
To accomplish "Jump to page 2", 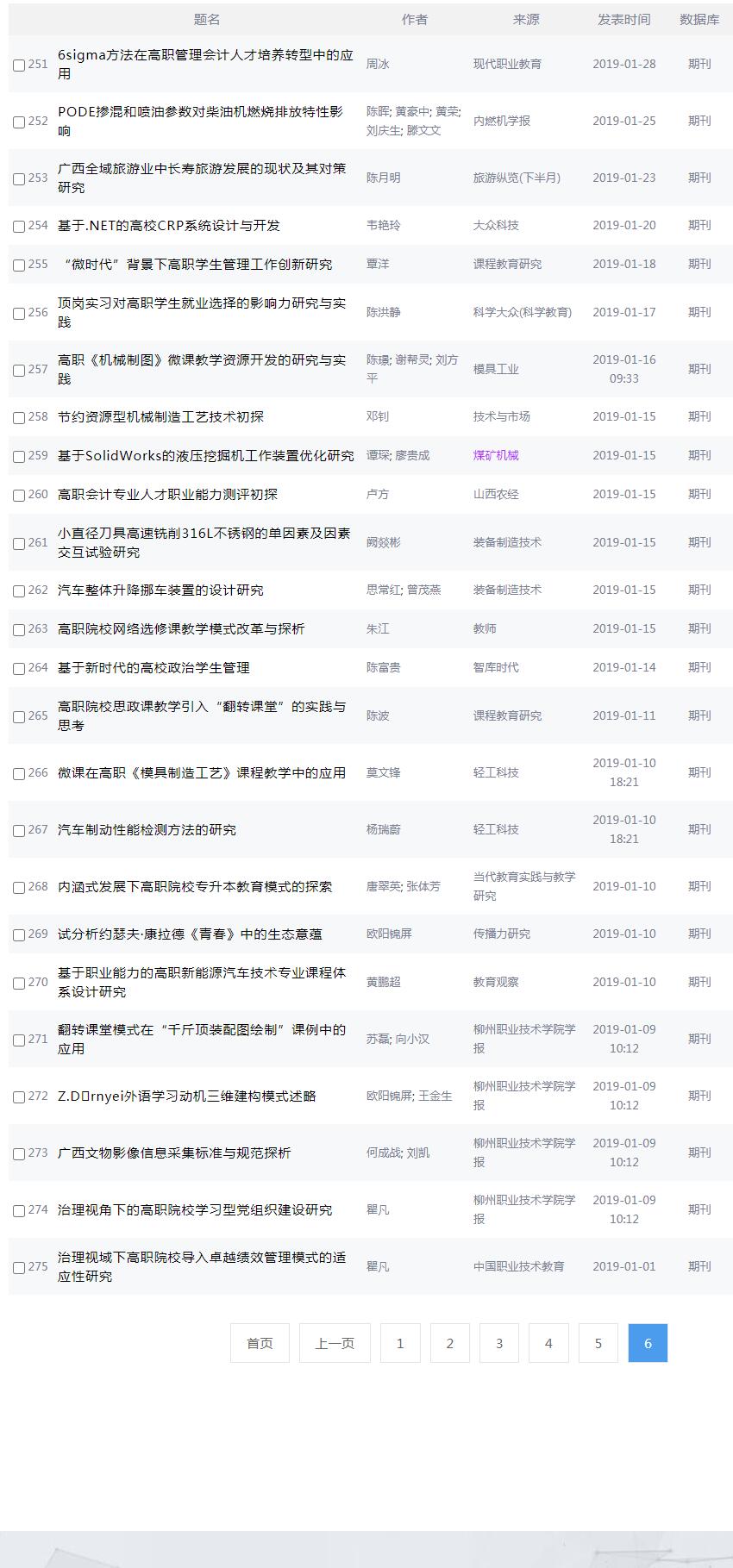I will 449,1343.
